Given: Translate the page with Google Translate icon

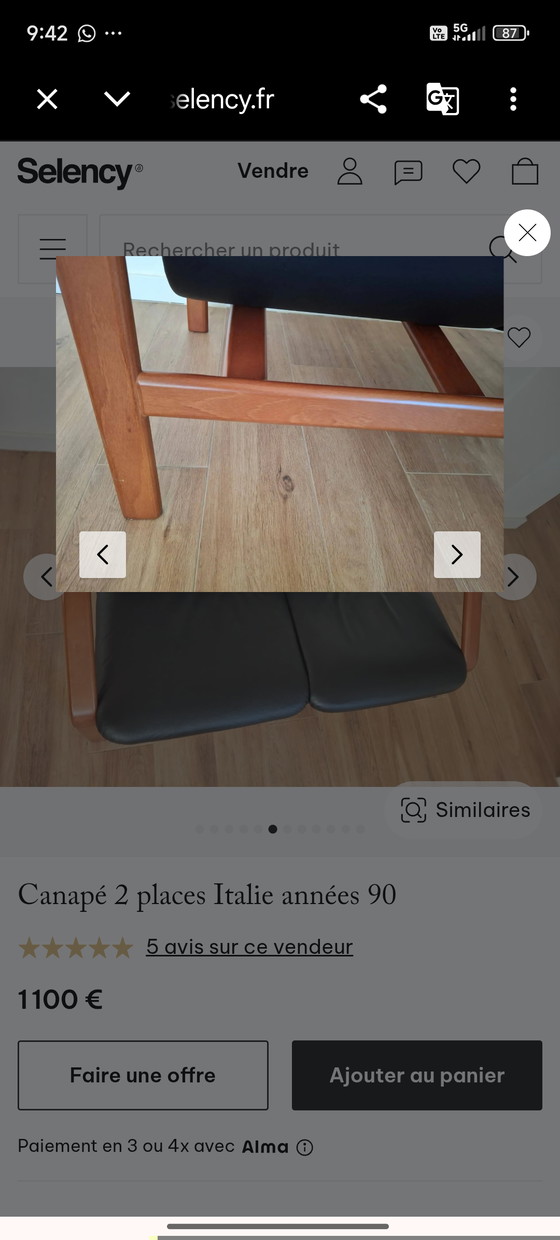Looking at the screenshot, I should click(442, 99).
